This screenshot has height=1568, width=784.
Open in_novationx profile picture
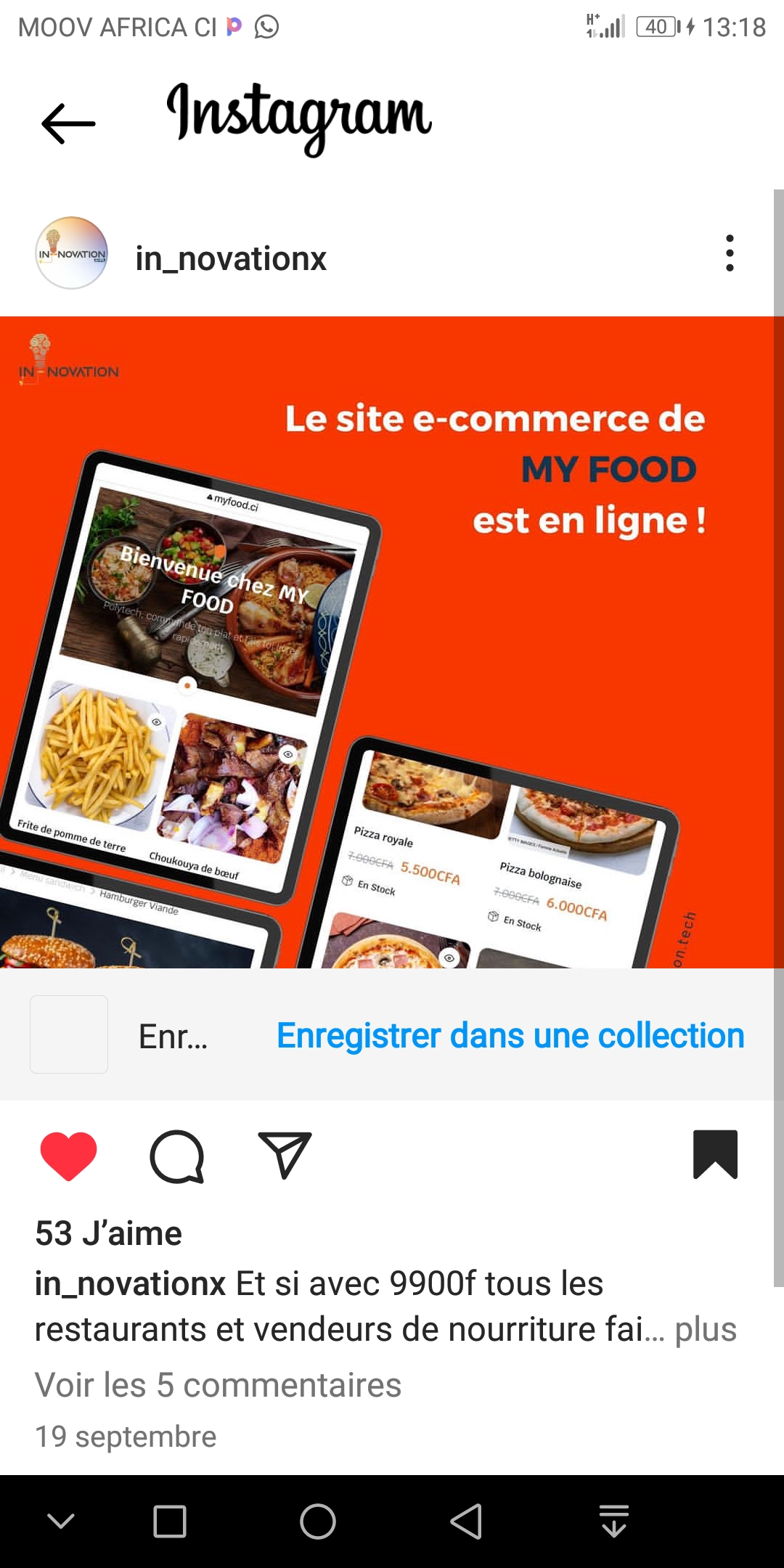(71, 253)
